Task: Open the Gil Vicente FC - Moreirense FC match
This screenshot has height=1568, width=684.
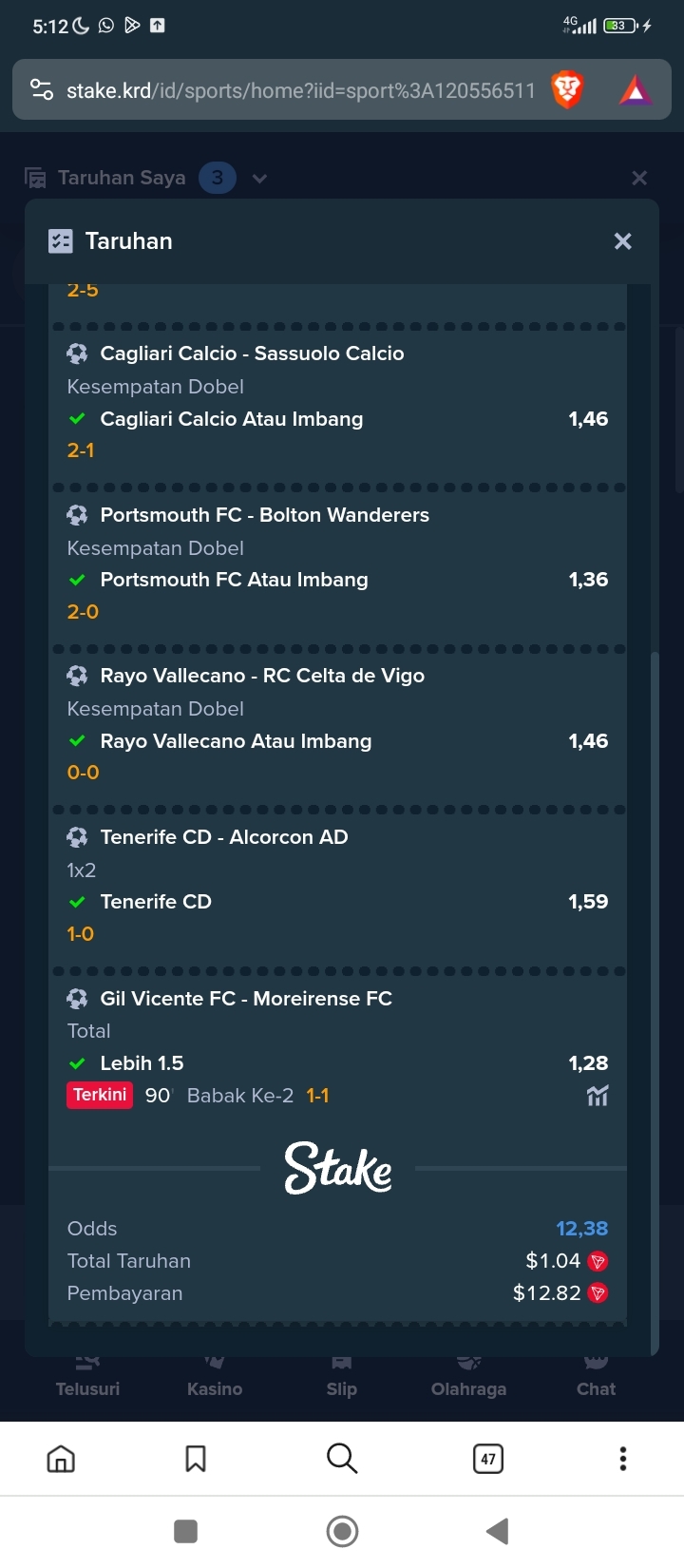Action: (246, 999)
